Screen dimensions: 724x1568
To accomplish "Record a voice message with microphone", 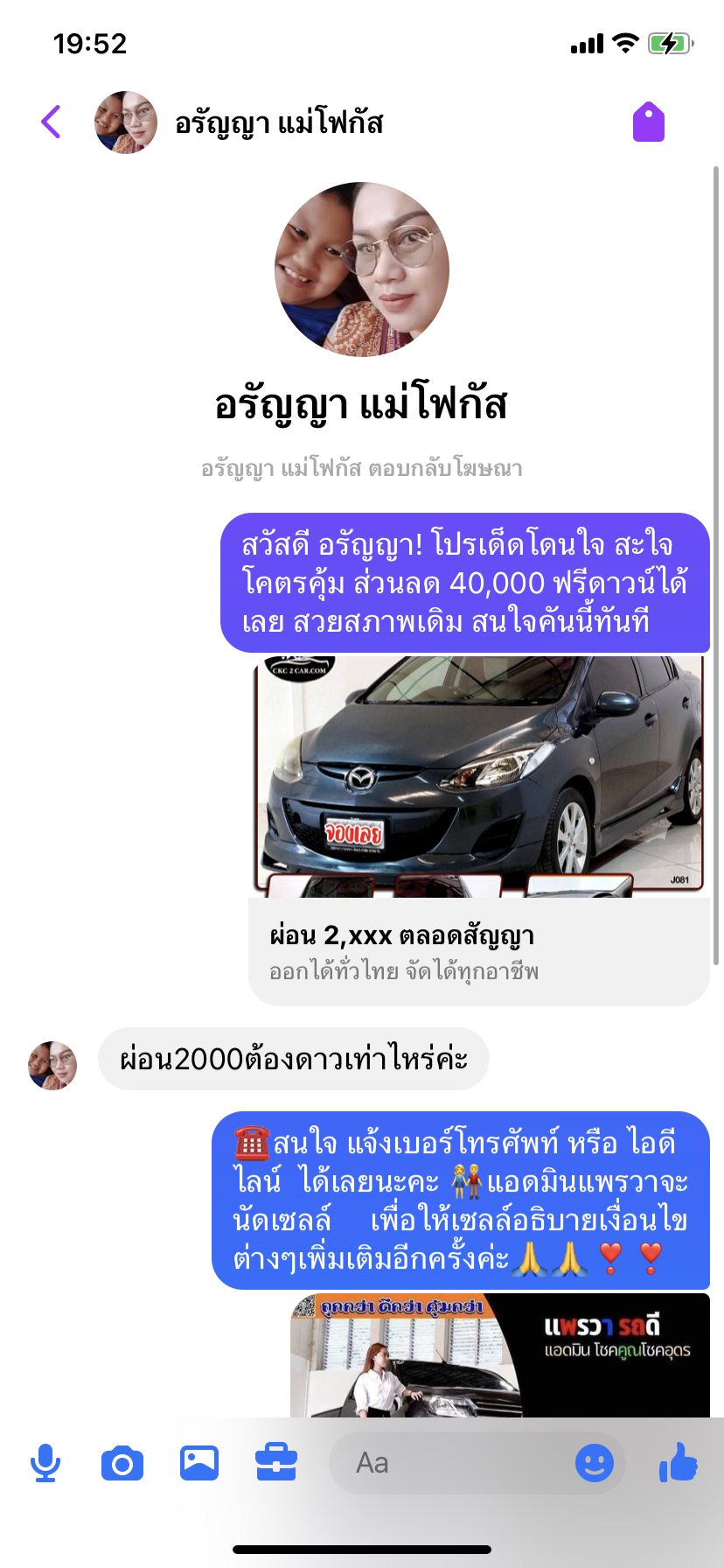I will [x=45, y=1463].
